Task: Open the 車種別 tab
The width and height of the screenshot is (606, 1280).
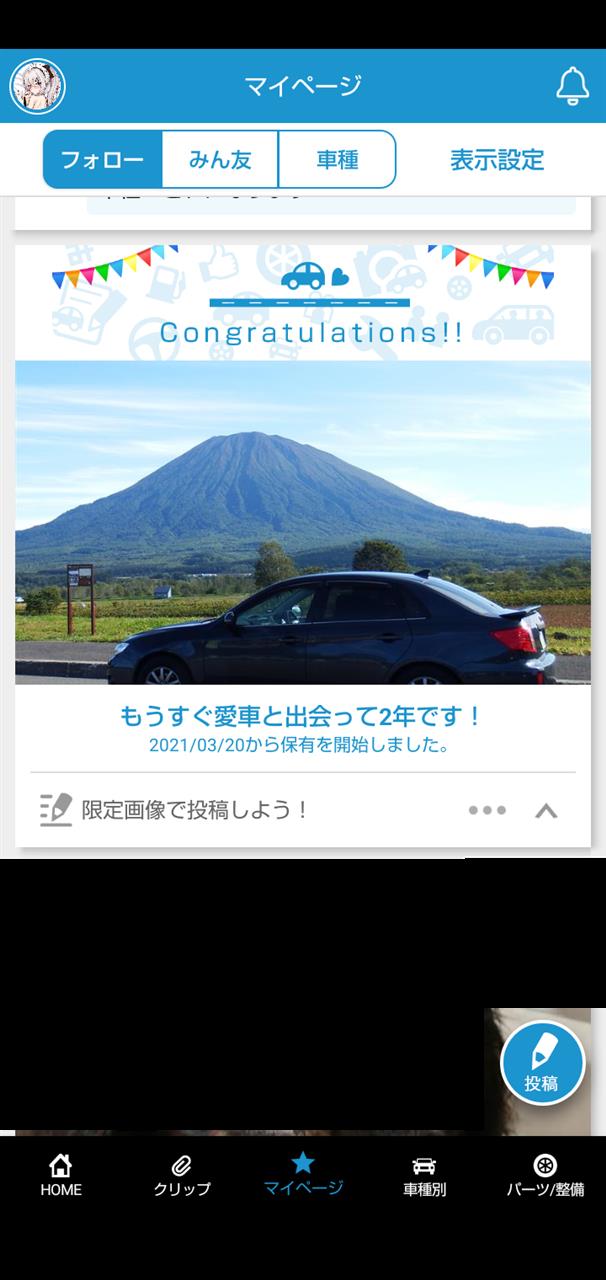Action: [x=424, y=1176]
